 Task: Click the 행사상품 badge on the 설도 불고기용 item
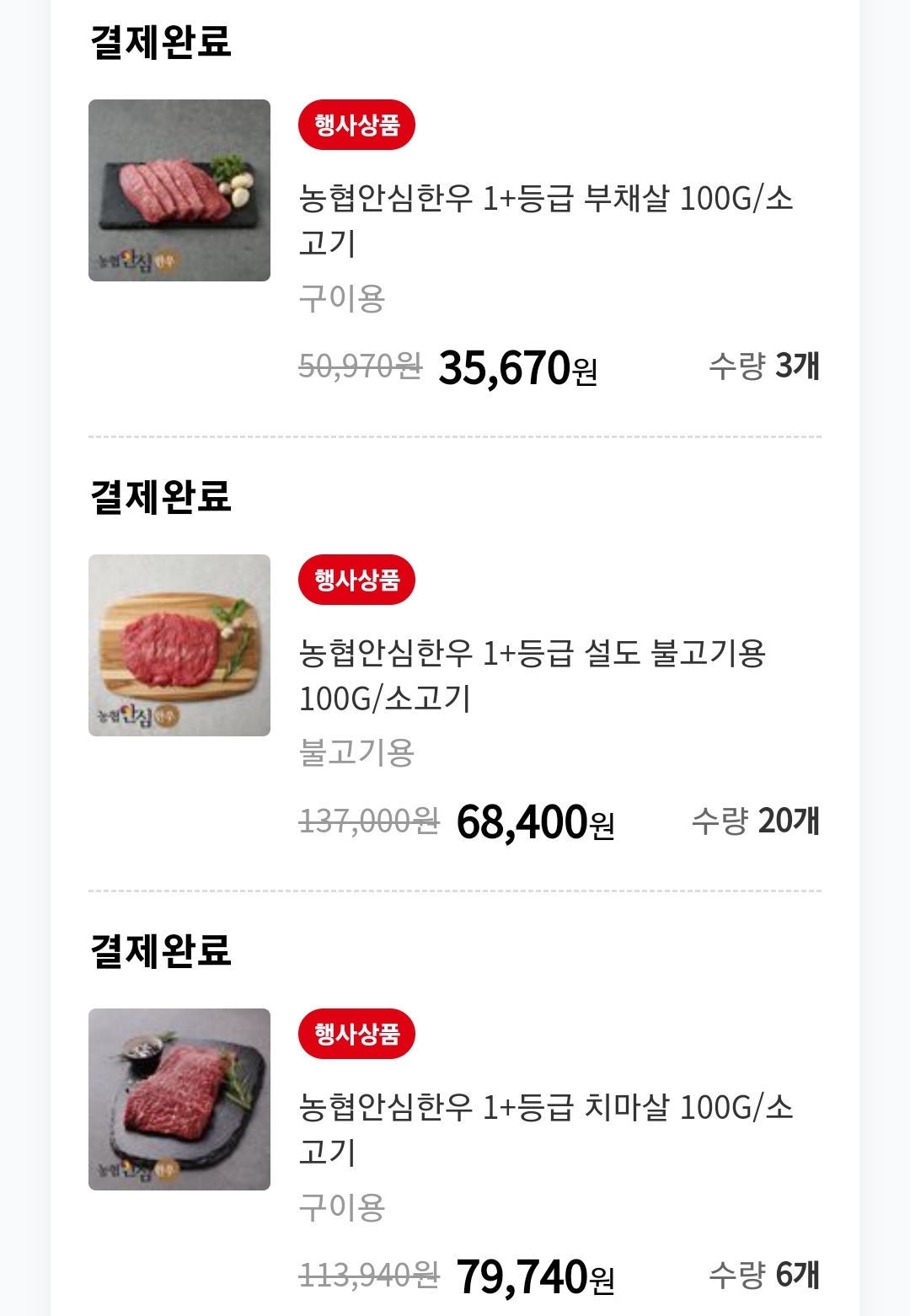tap(357, 580)
